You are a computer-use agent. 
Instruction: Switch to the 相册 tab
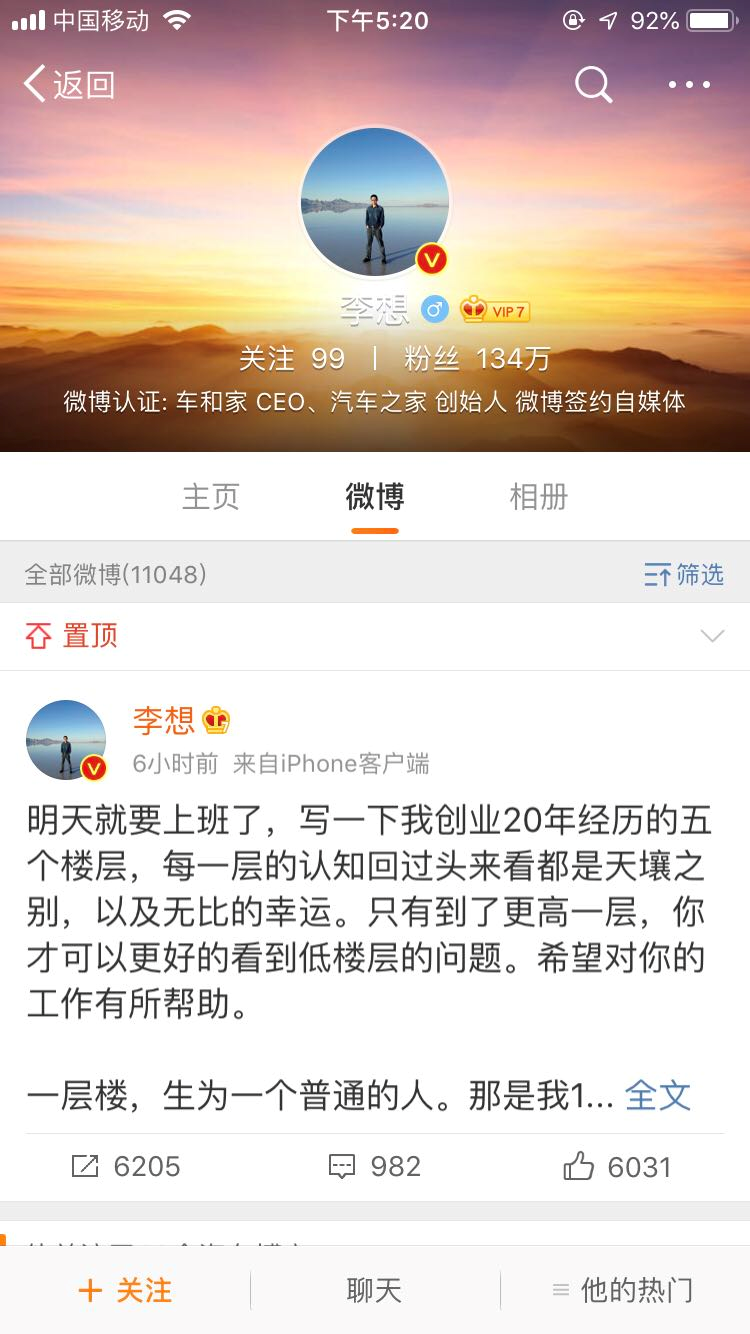pyautogui.click(x=539, y=497)
